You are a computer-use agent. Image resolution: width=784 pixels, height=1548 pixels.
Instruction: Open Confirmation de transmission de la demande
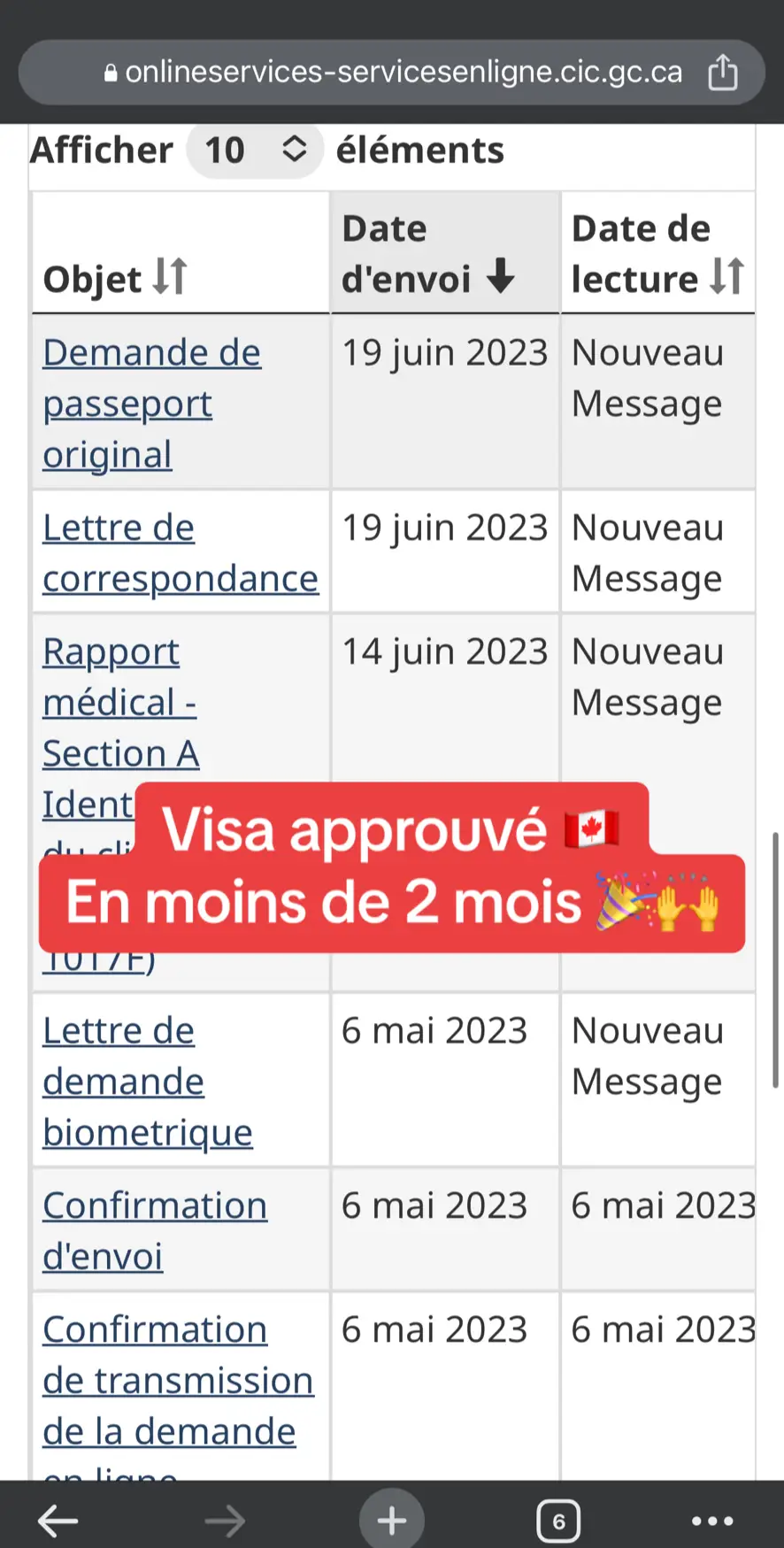[x=178, y=1380]
